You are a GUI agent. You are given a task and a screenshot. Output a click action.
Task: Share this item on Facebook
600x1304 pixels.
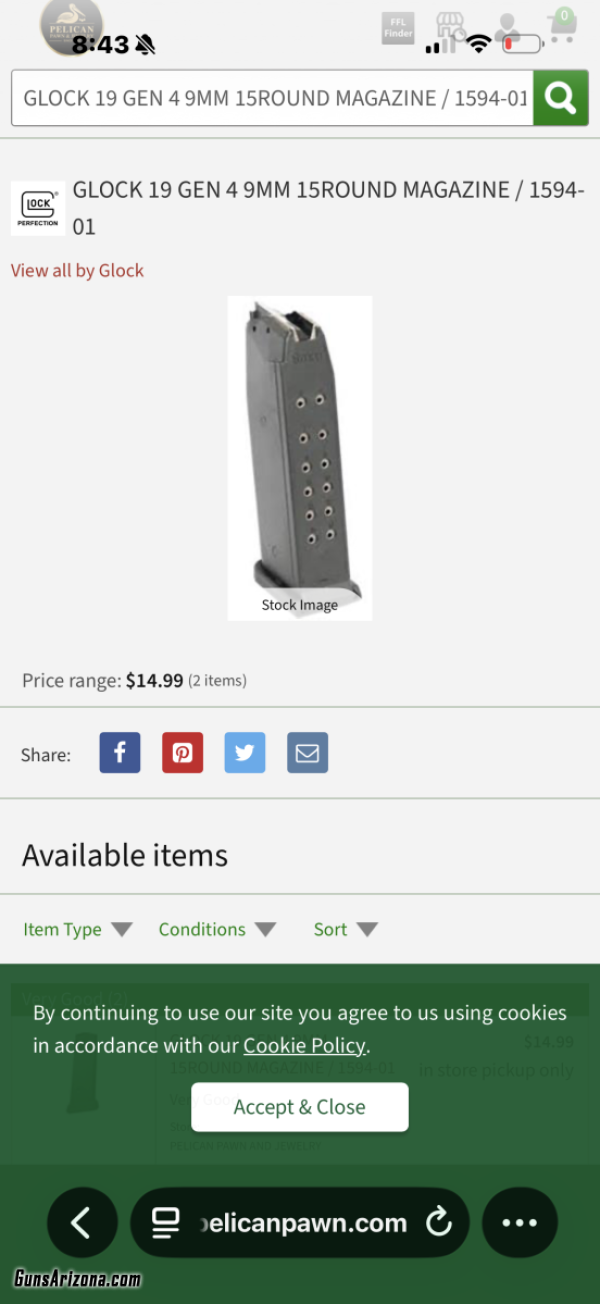pos(120,753)
